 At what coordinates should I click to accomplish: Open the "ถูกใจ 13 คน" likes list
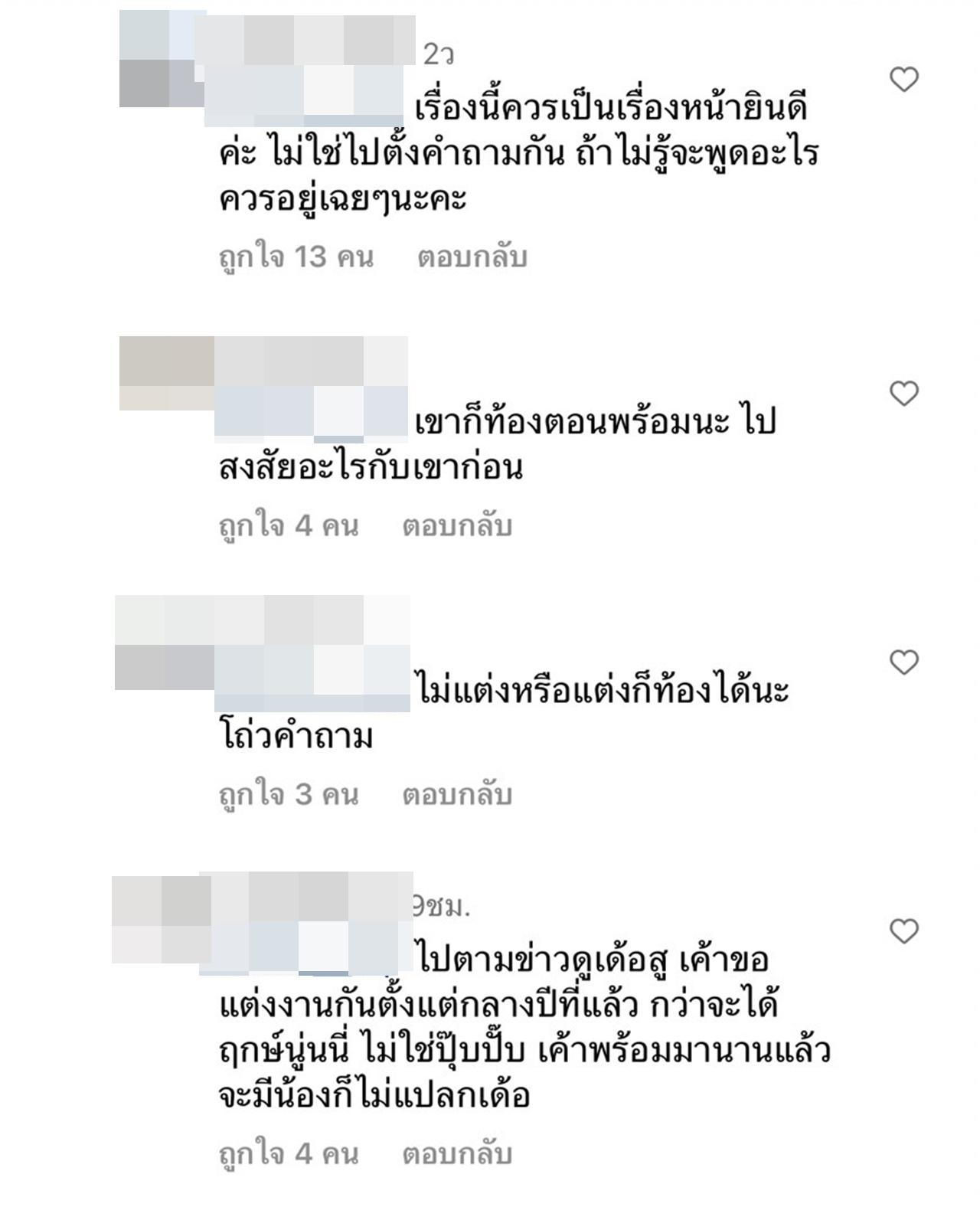point(296,257)
